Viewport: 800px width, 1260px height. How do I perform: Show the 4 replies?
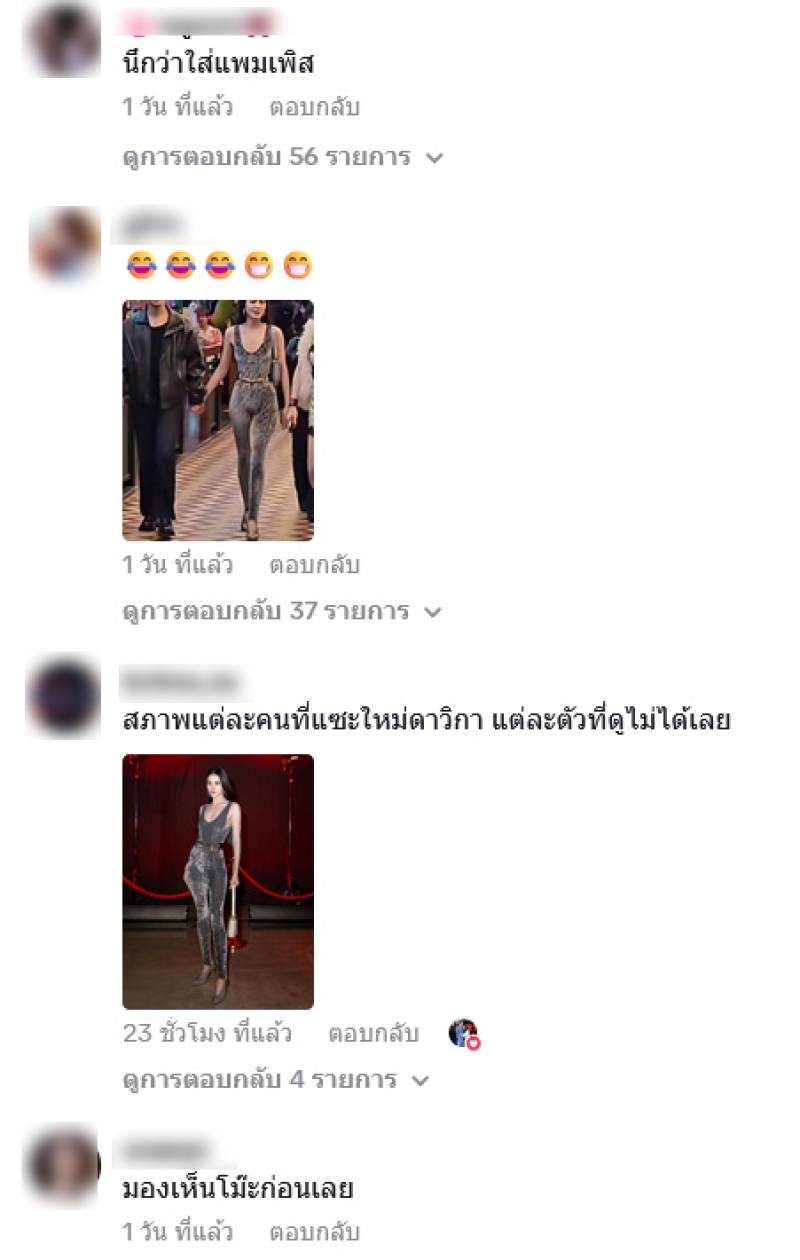(275, 1080)
